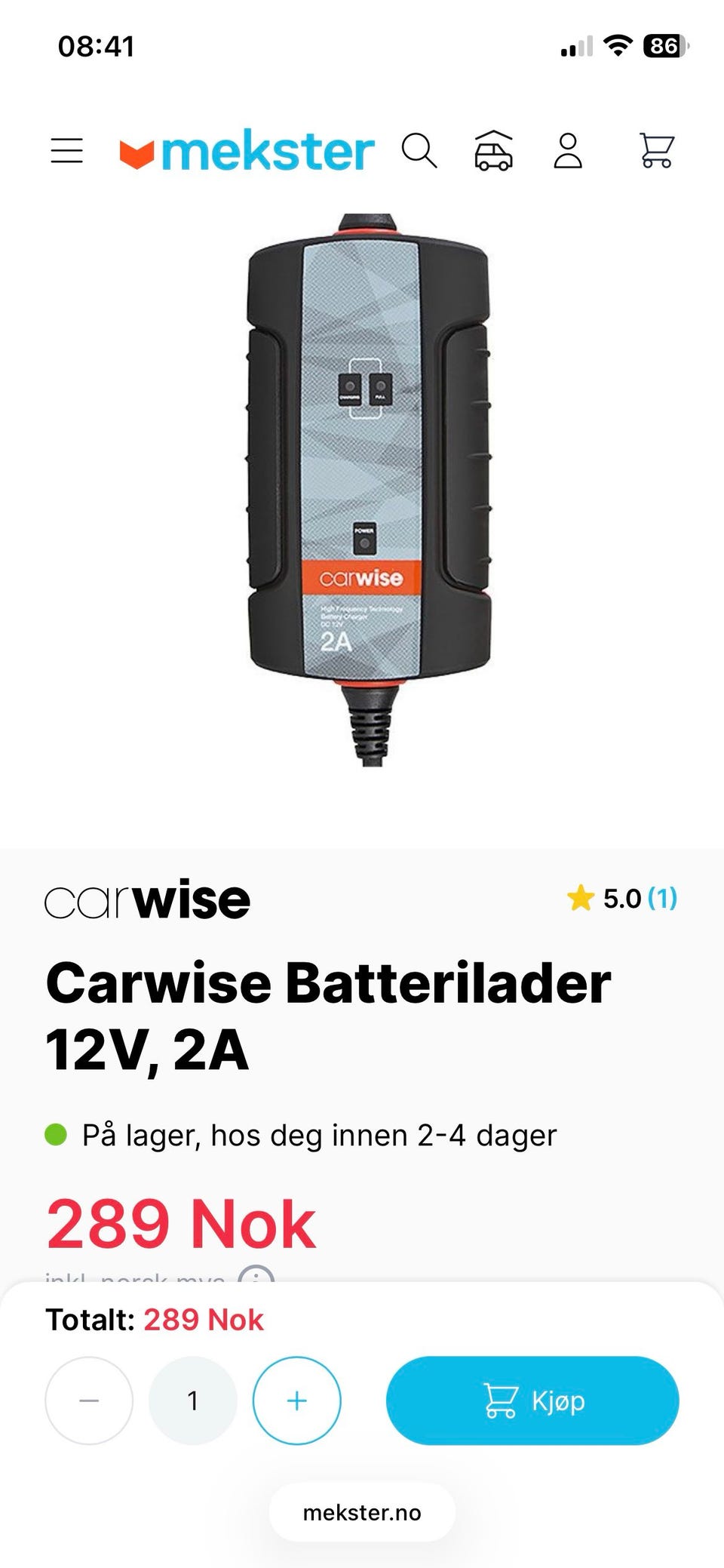Tap the star rating icon
Image resolution: width=724 pixels, height=1568 pixels.
coord(582,899)
